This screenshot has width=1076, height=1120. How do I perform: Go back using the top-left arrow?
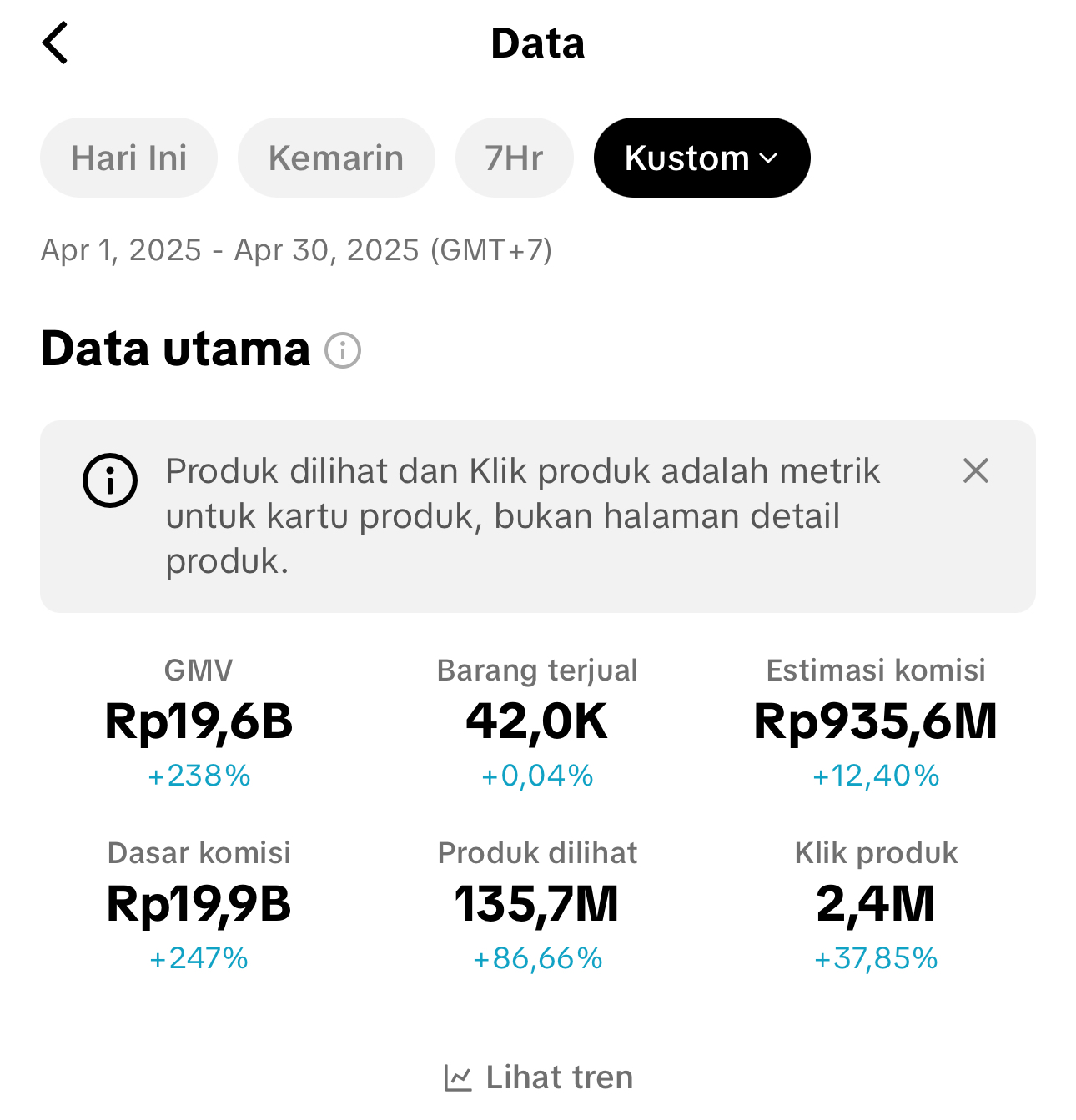[x=55, y=43]
